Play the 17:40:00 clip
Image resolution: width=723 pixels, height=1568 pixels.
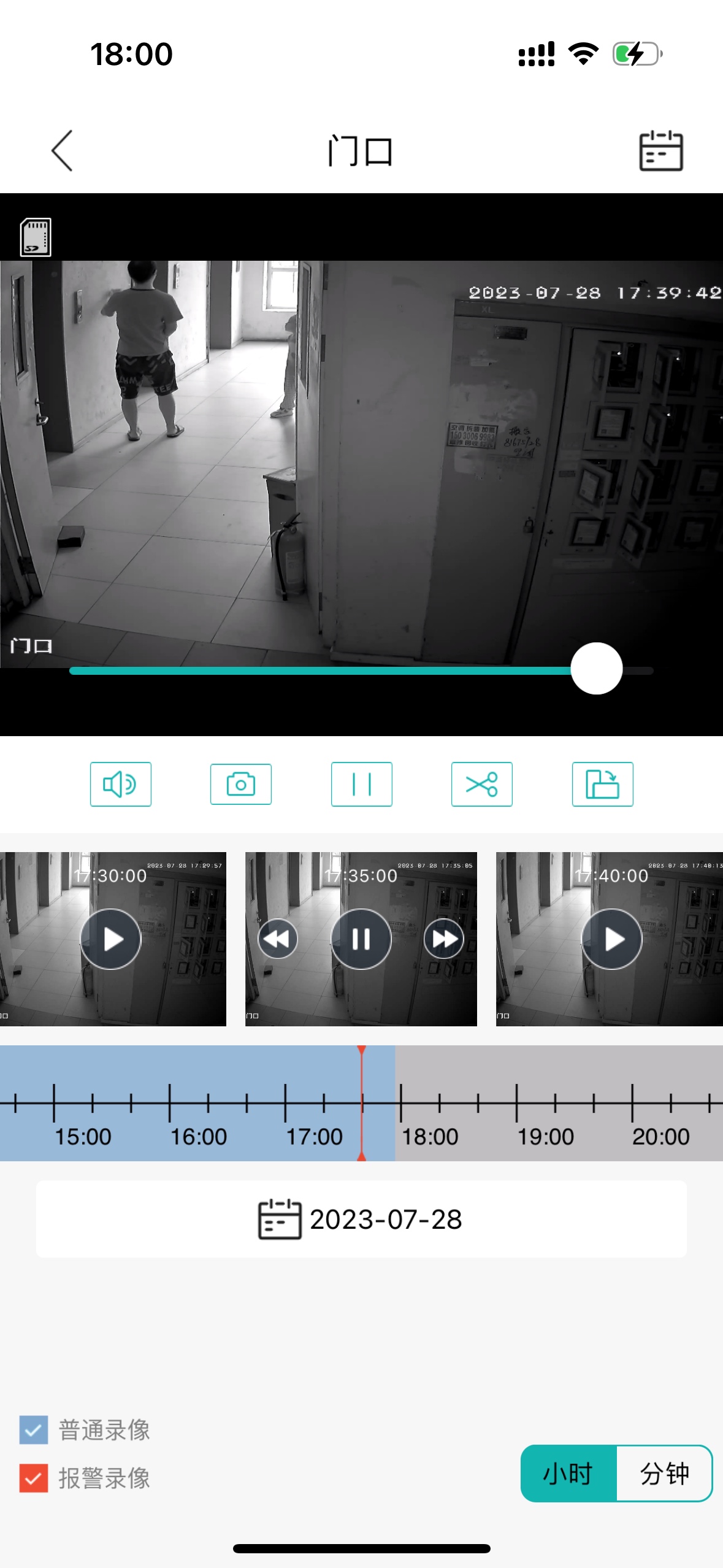(x=611, y=939)
